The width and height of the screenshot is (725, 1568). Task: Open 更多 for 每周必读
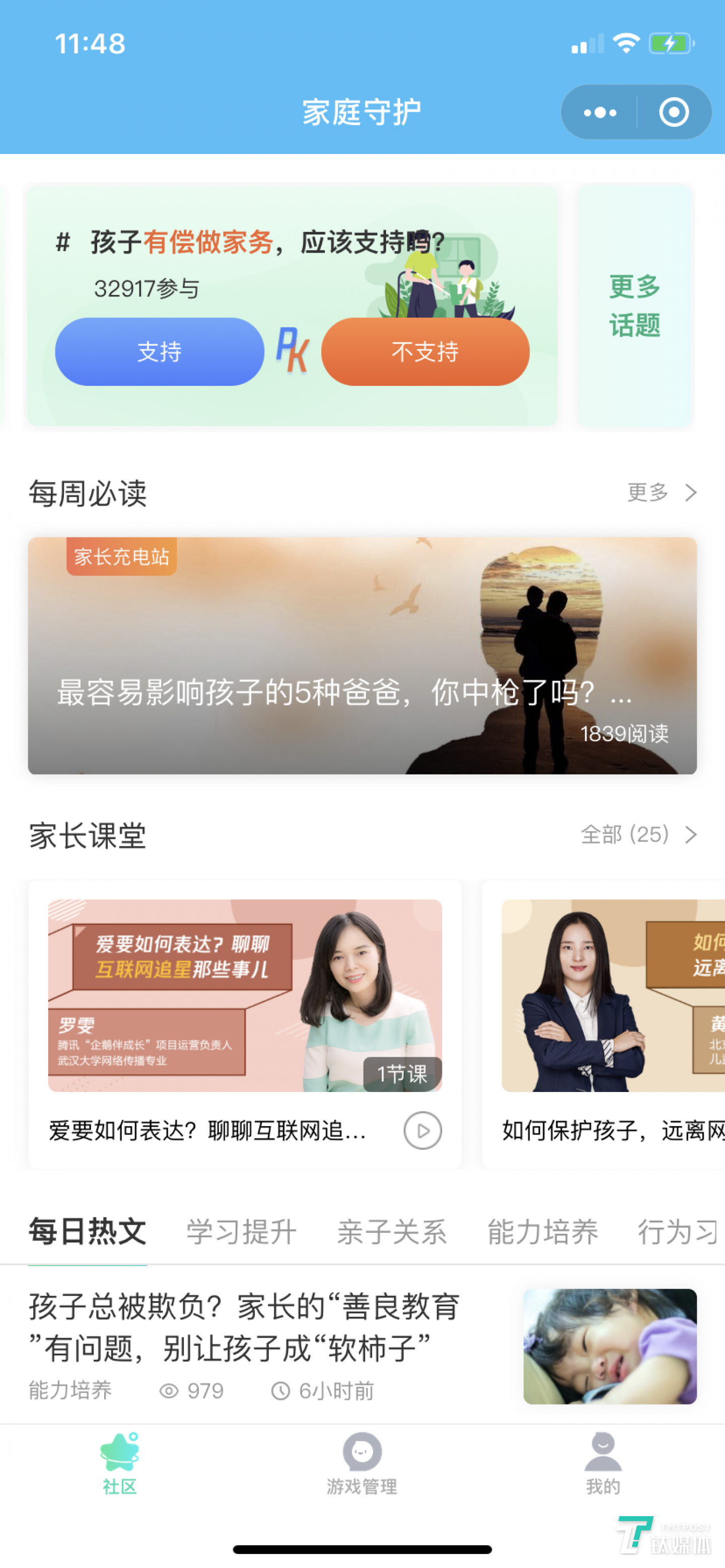pos(661,493)
